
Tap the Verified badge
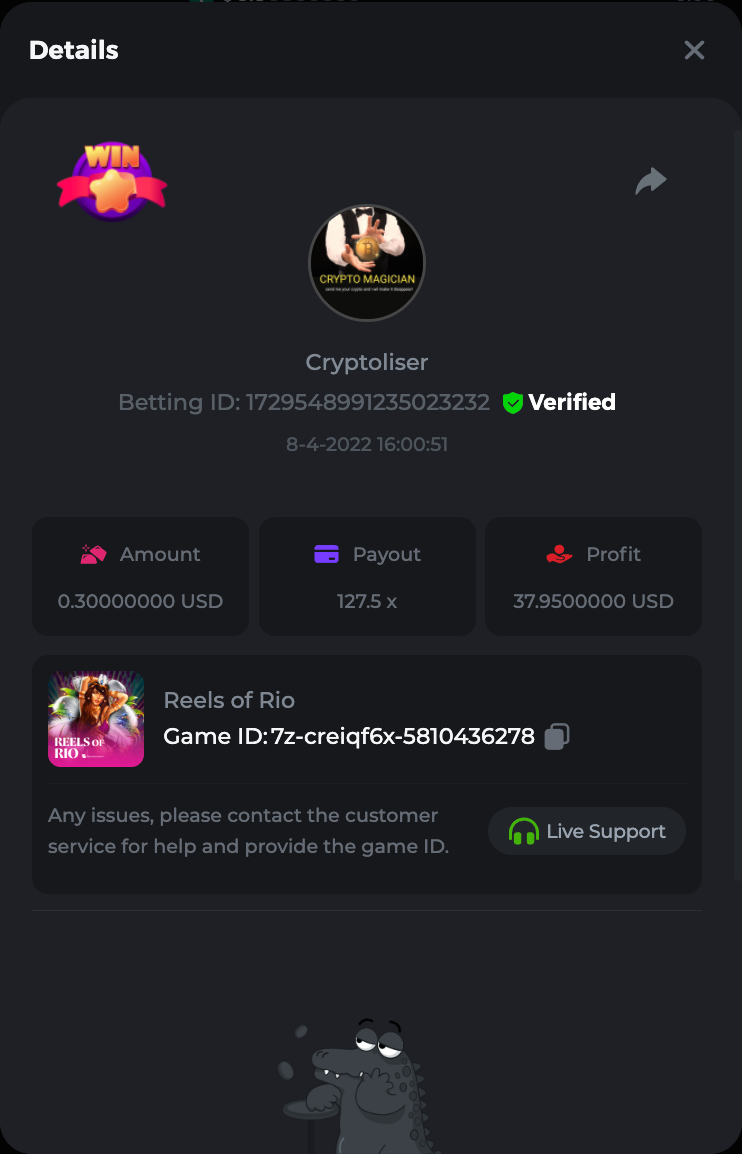coord(559,402)
